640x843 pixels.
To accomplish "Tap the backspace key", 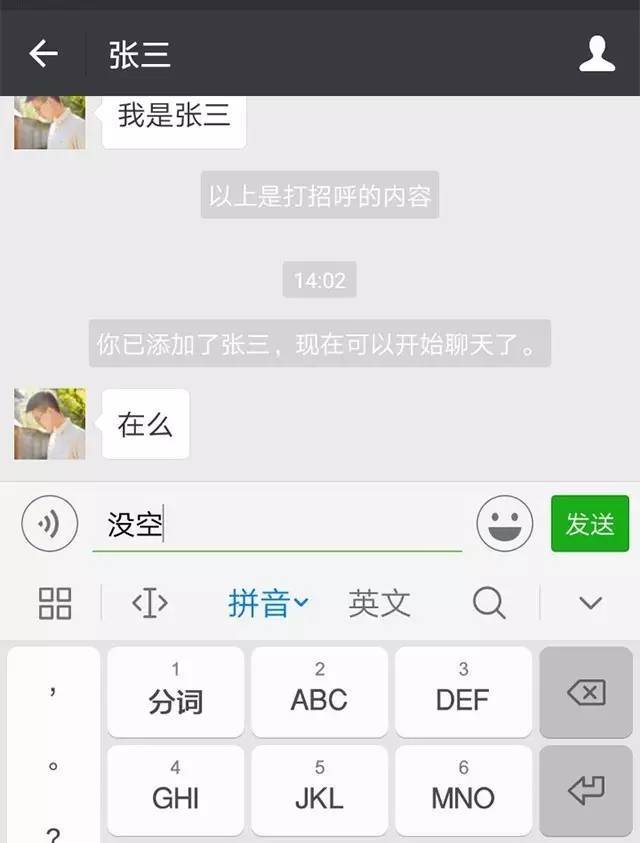I will coord(586,692).
